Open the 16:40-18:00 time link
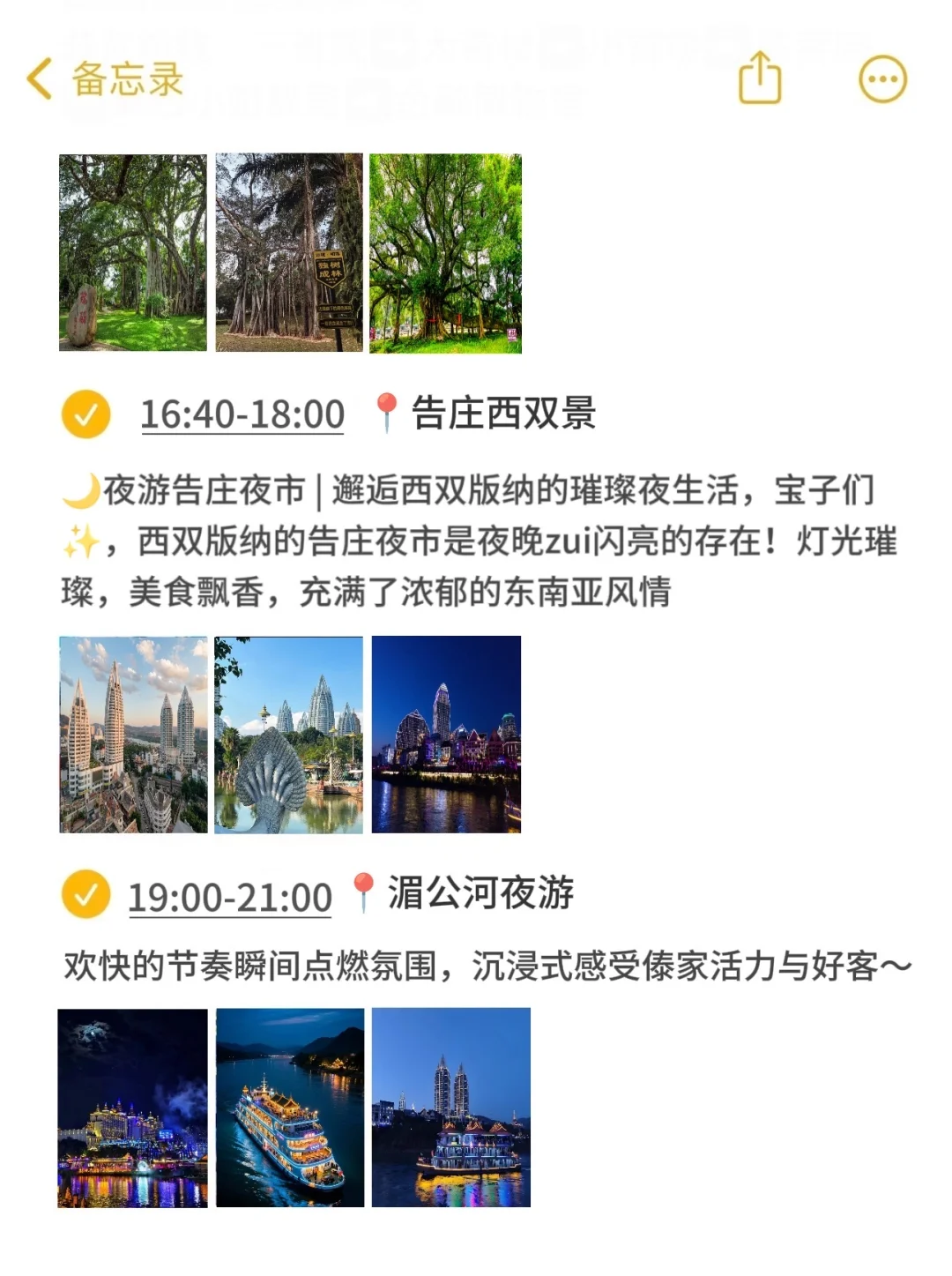Screen dimensions: 952x1276 242,414
